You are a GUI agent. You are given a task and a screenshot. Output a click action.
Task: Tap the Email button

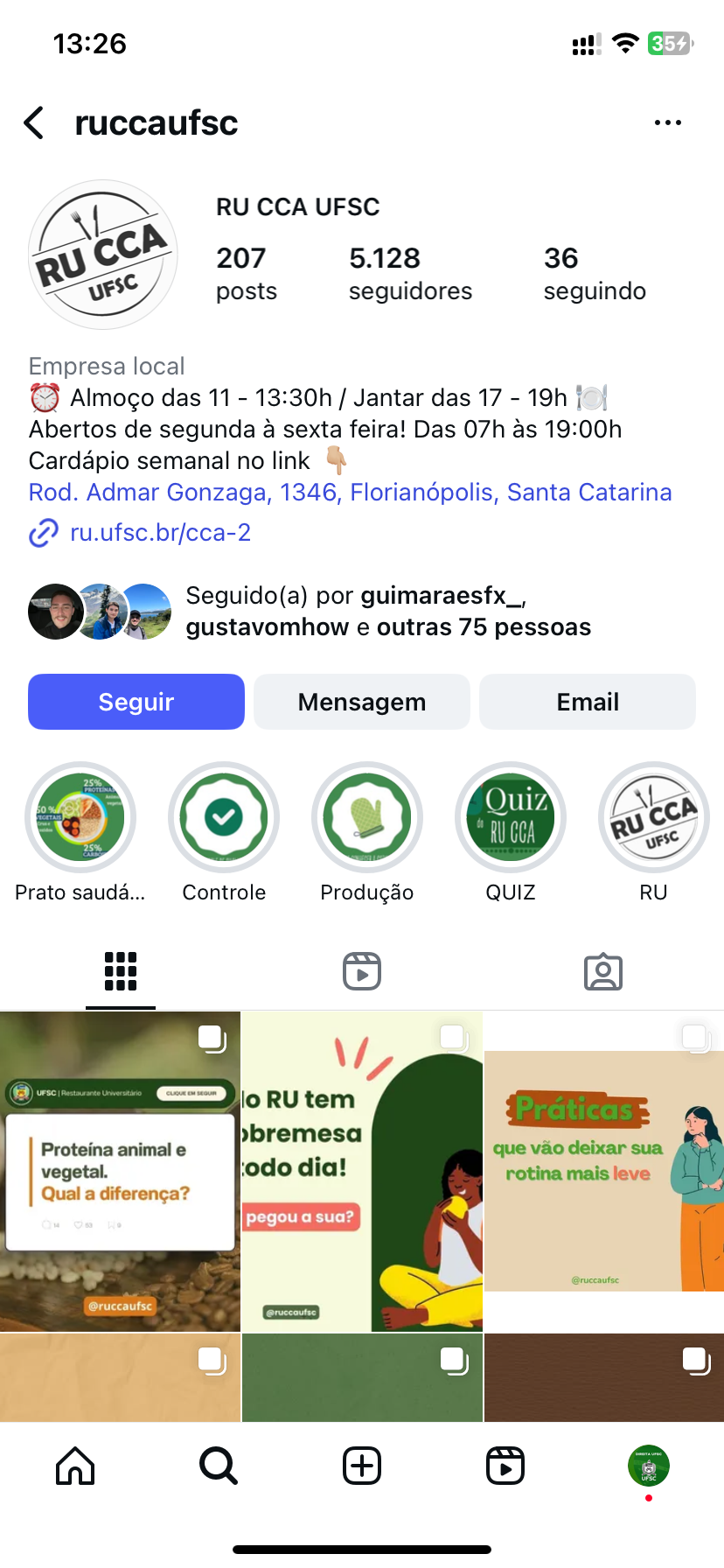[588, 702]
